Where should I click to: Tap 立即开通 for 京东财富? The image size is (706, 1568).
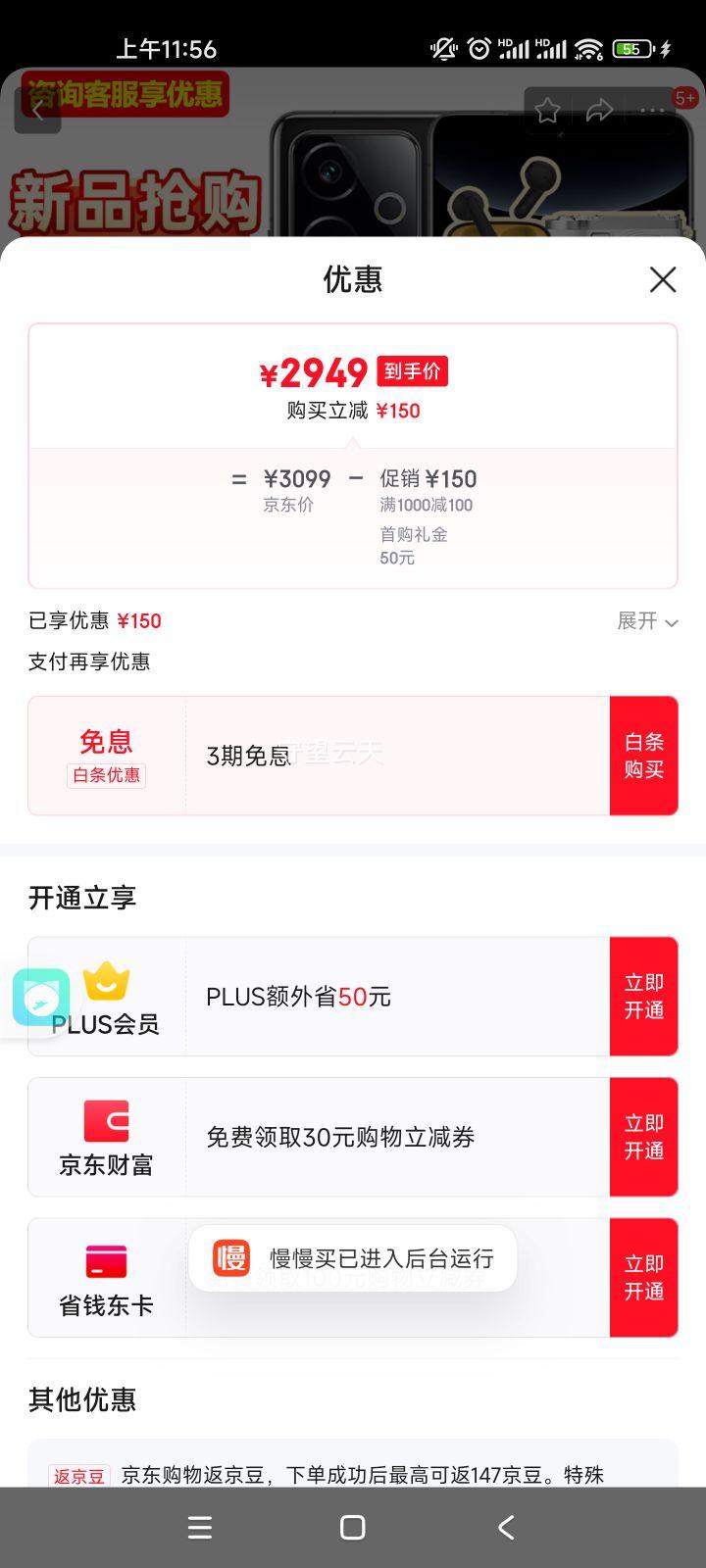tap(644, 1137)
